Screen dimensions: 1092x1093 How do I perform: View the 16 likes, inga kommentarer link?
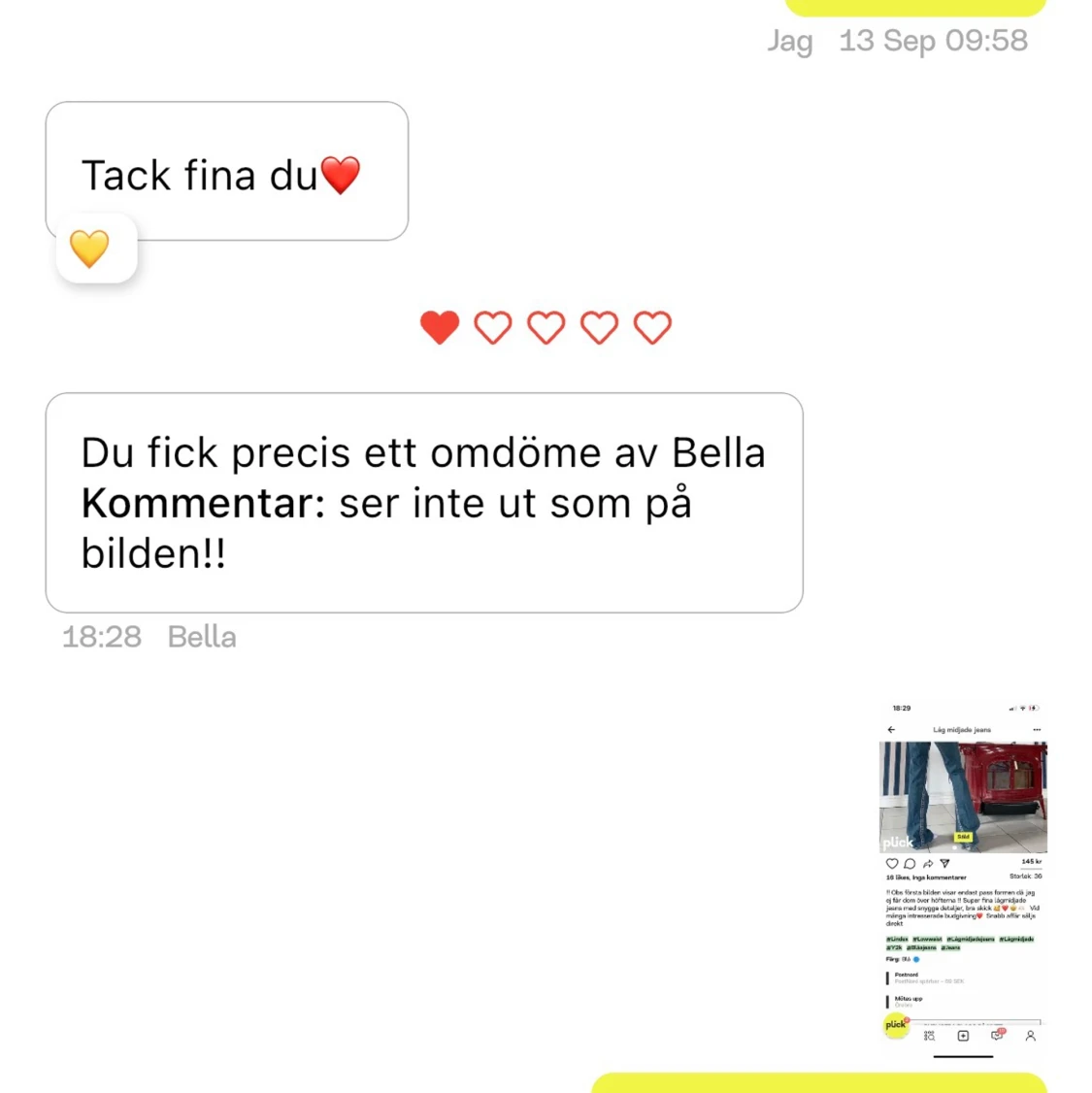pos(925,877)
